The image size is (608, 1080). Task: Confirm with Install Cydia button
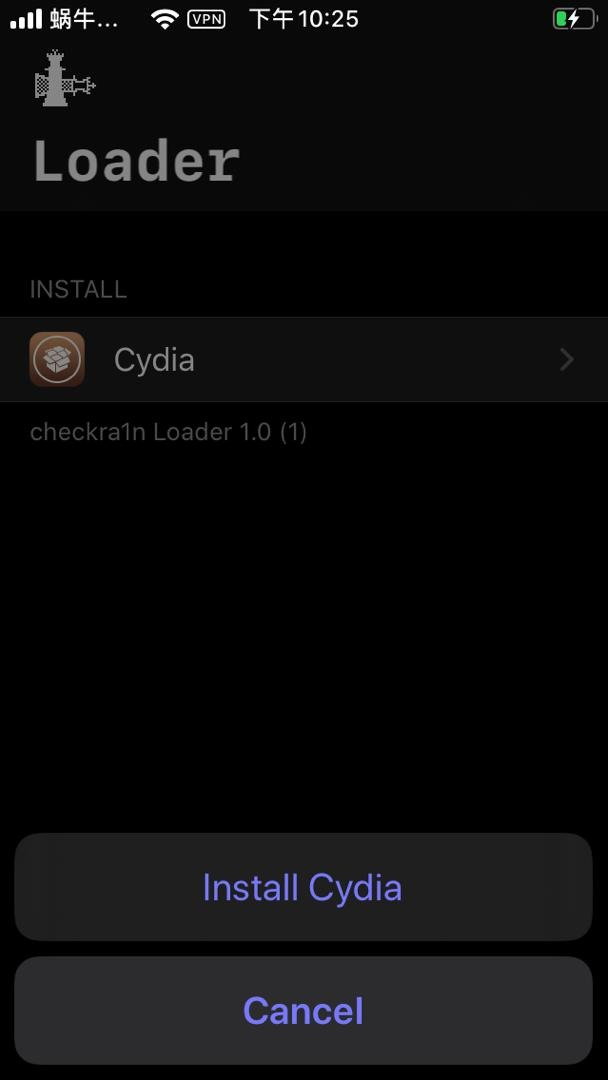pos(303,887)
